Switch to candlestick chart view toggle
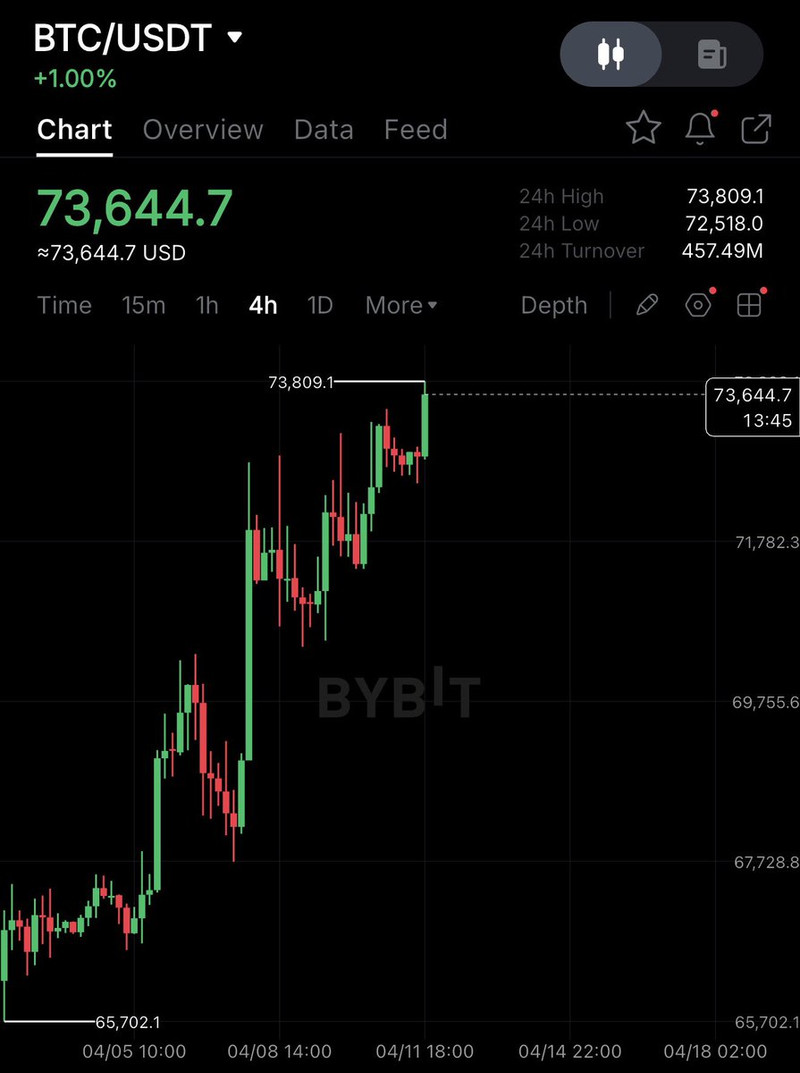The width and height of the screenshot is (800, 1073). (x=611, y=54)
